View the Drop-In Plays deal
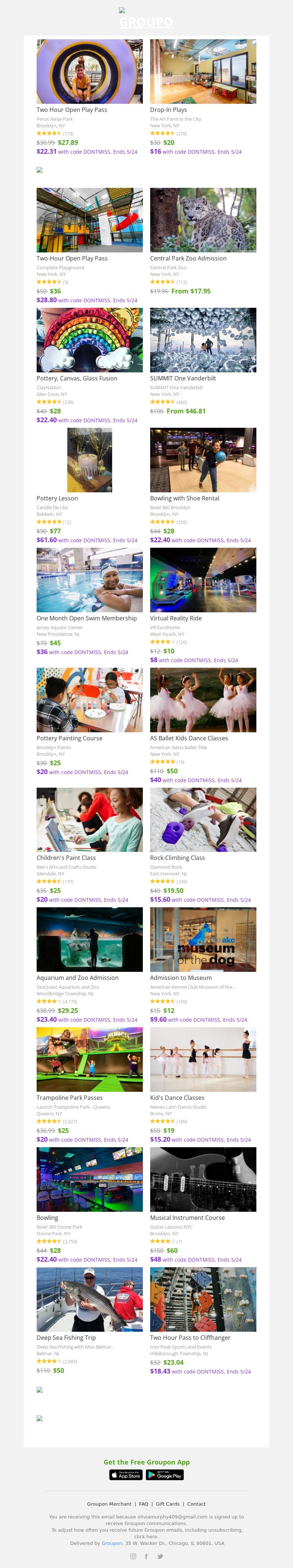This screenshot has height=1568, width=293. pos(203,72)
